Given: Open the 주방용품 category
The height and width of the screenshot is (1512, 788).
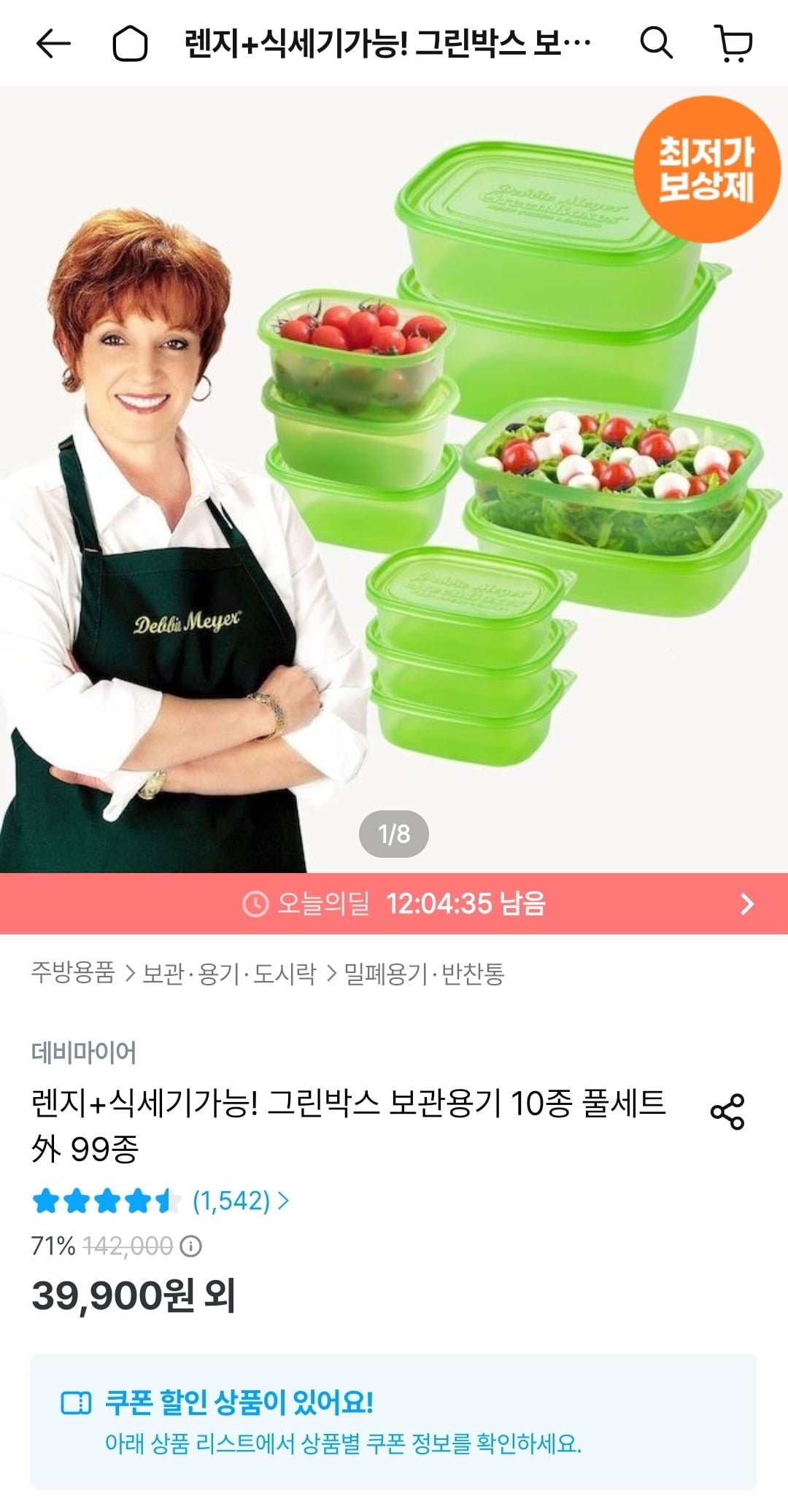Looking at the screenshot, I should click(x=73, y=973).
